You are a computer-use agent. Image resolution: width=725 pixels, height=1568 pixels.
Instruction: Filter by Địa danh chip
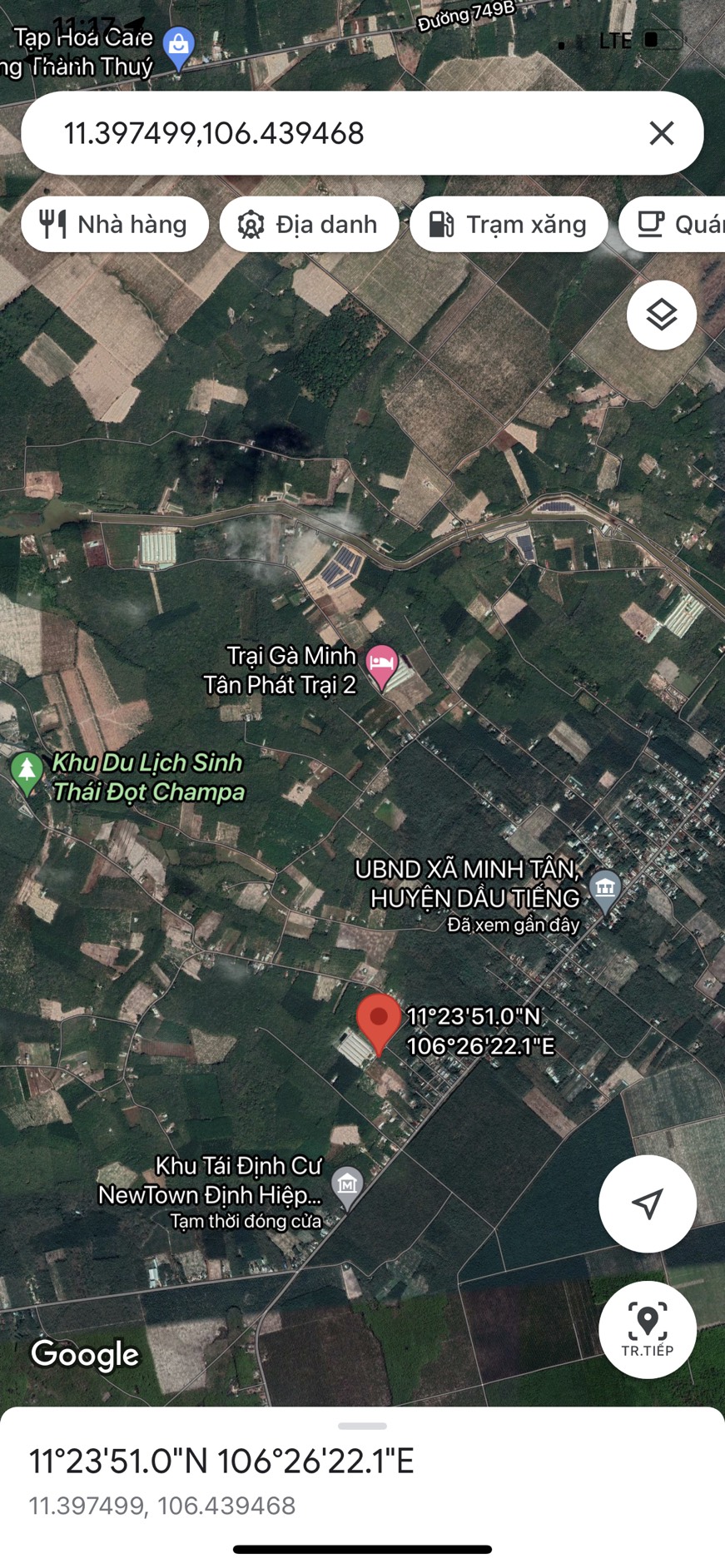tap(309, 224)
